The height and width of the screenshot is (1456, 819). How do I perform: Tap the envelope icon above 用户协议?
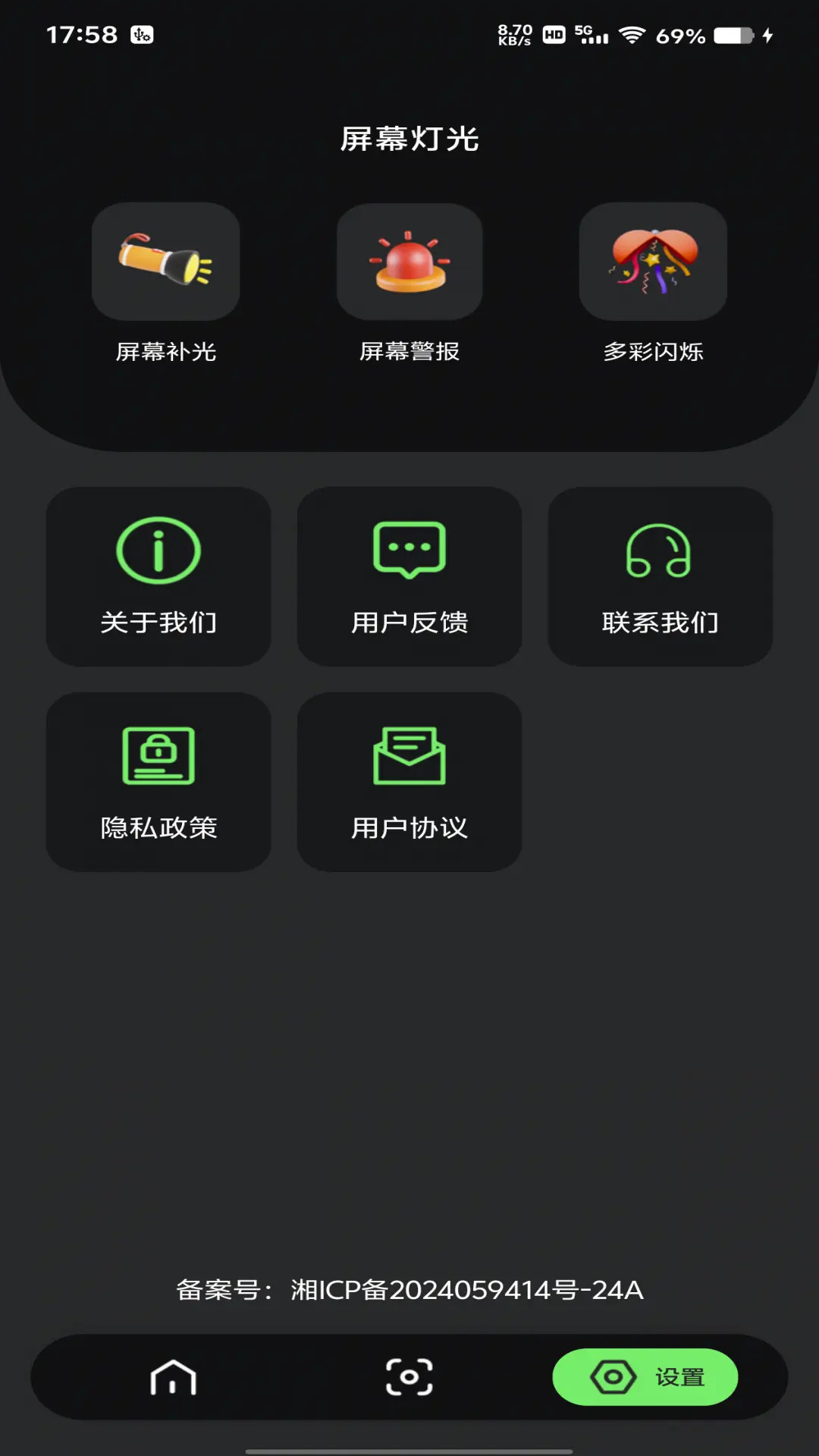coord(409,755)
